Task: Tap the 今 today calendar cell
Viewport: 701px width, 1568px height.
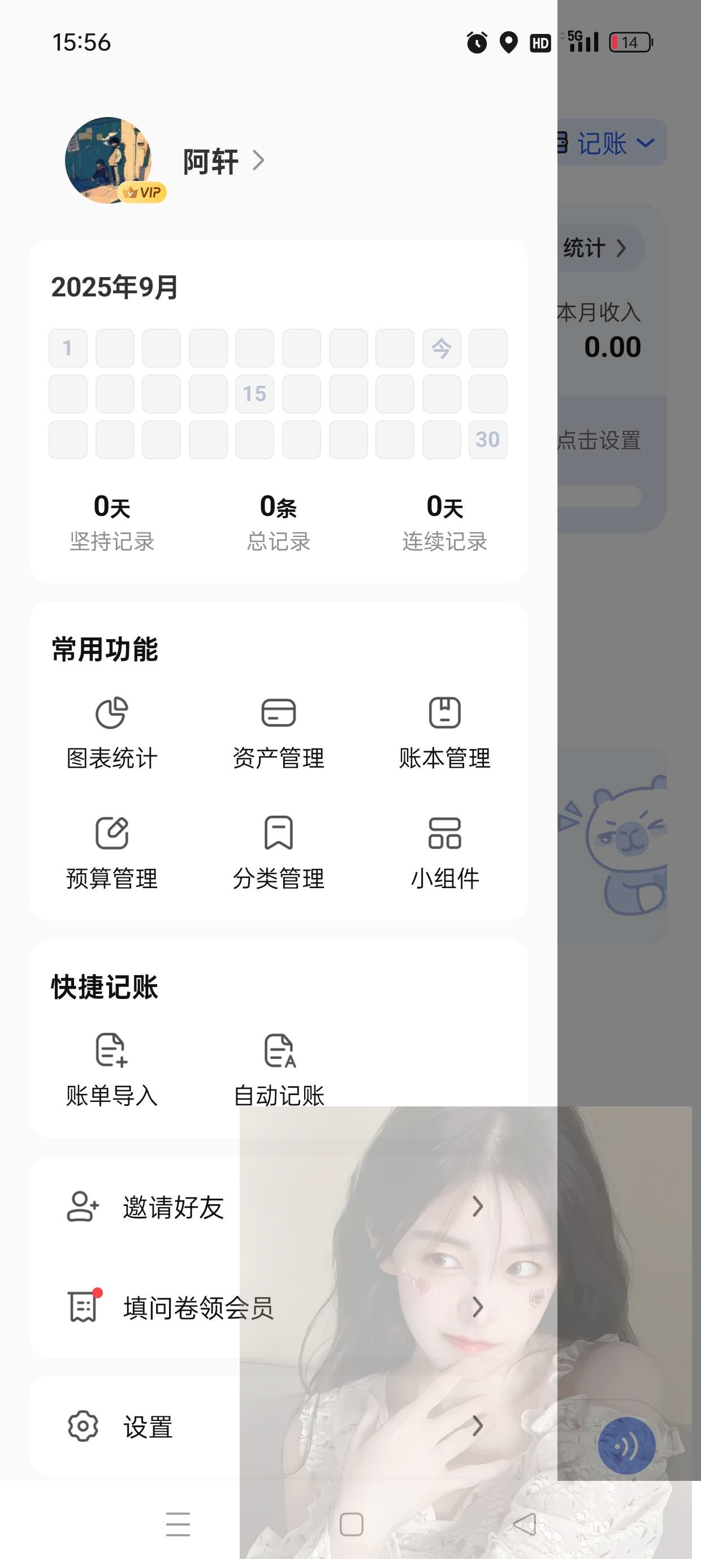Action: tap(441, 348)
